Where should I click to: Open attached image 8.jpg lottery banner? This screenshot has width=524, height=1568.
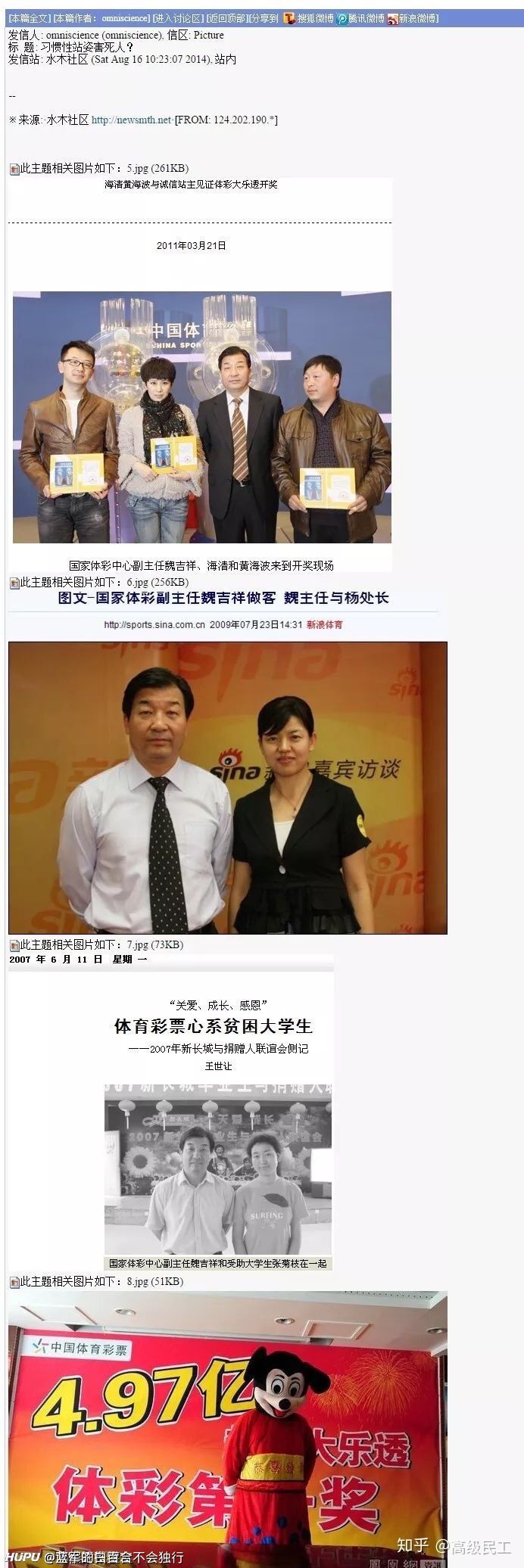click(227, 1423)
